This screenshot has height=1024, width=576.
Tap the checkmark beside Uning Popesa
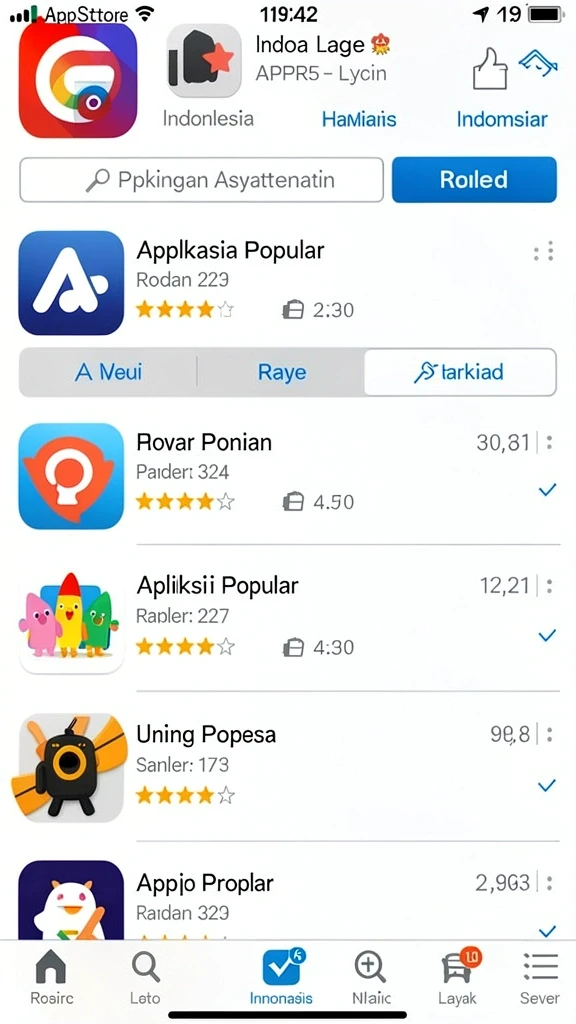547,785
